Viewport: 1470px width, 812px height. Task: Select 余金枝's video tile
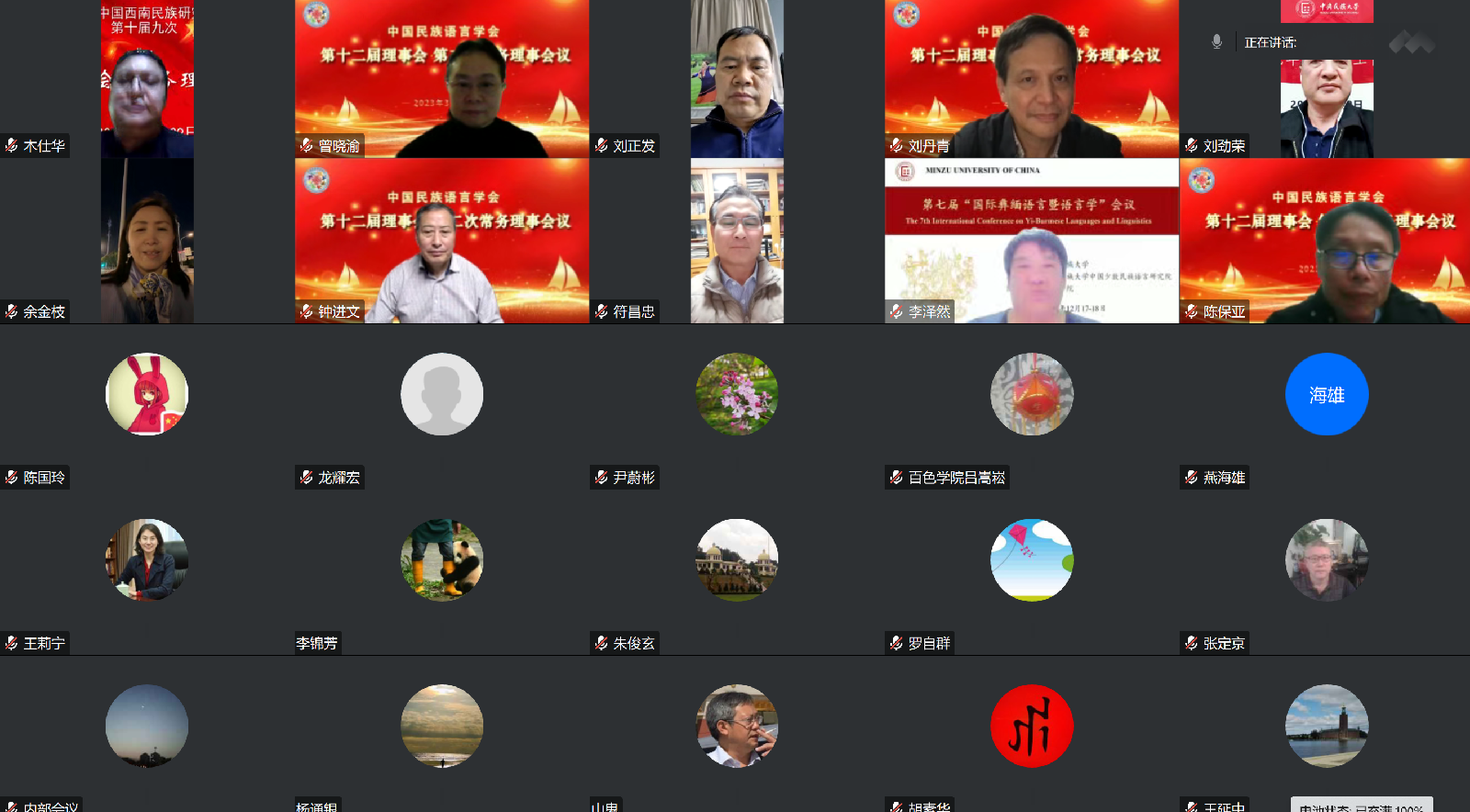(x=147, y=241)
